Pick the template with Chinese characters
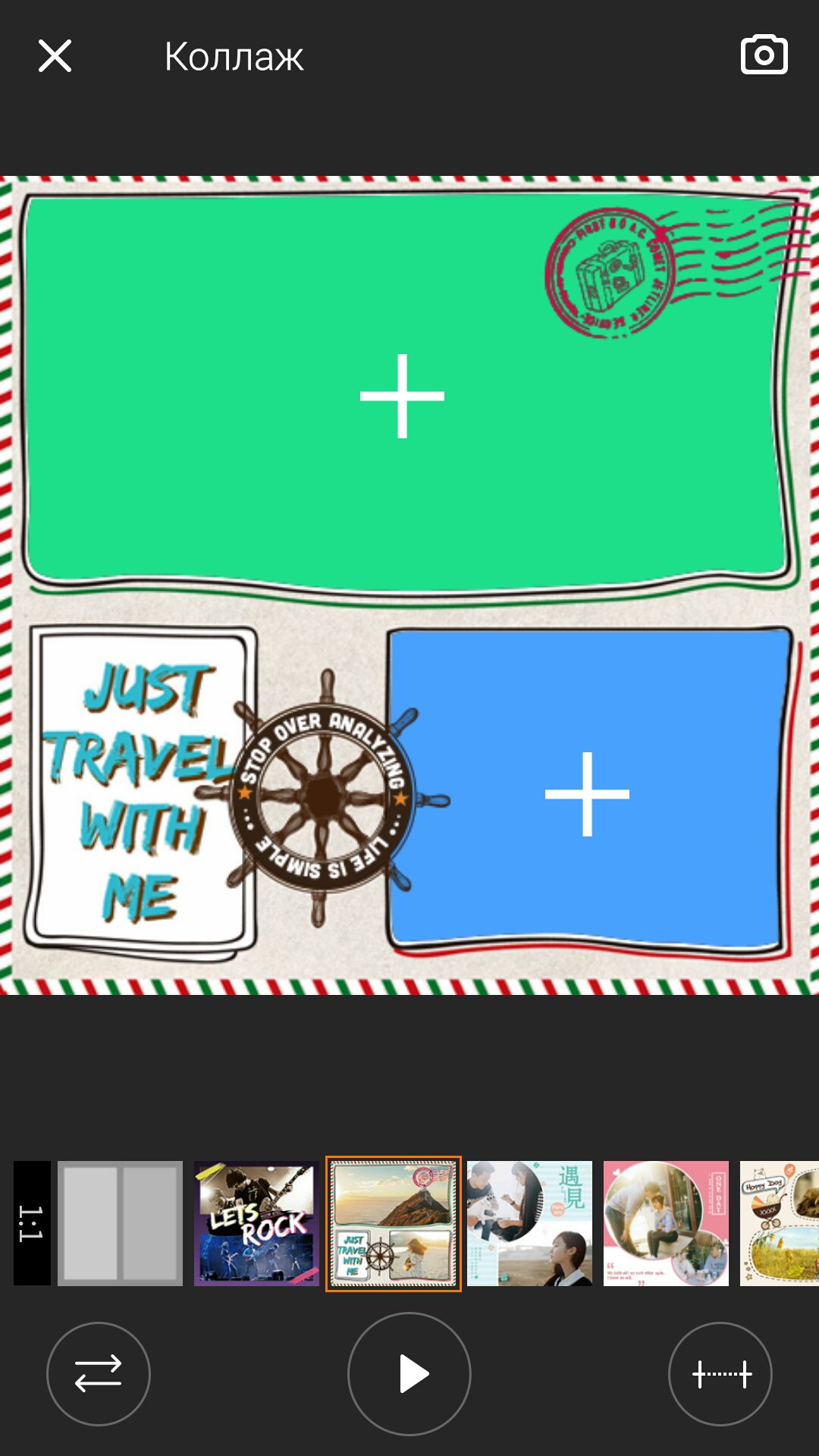Image resolution: width=819 pixels, height=1456 pixels. [x=529, y=1222]
